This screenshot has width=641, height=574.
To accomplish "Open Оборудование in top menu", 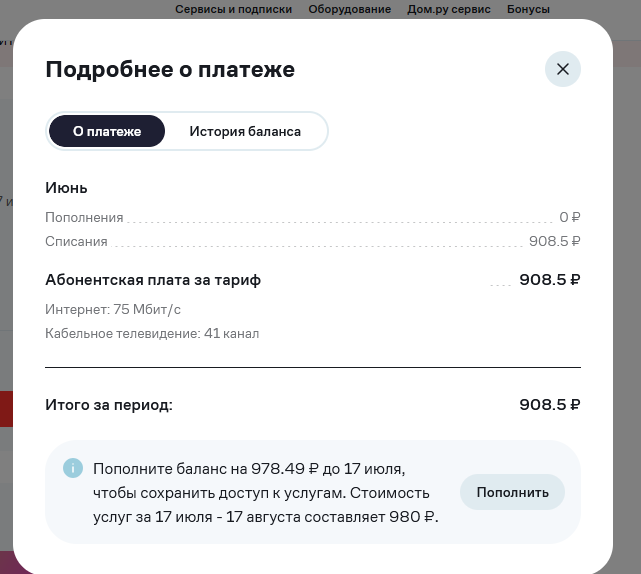I will pos(349,9).
